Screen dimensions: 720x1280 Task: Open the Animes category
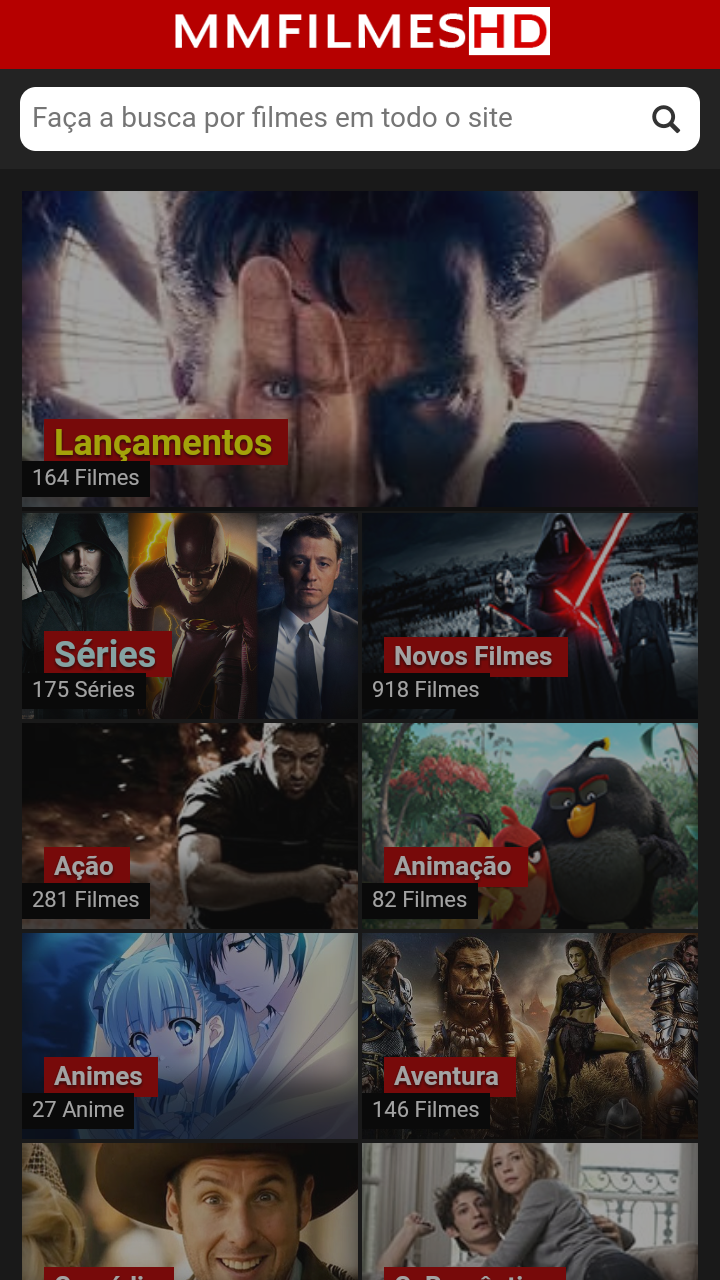coord(97,1076)
